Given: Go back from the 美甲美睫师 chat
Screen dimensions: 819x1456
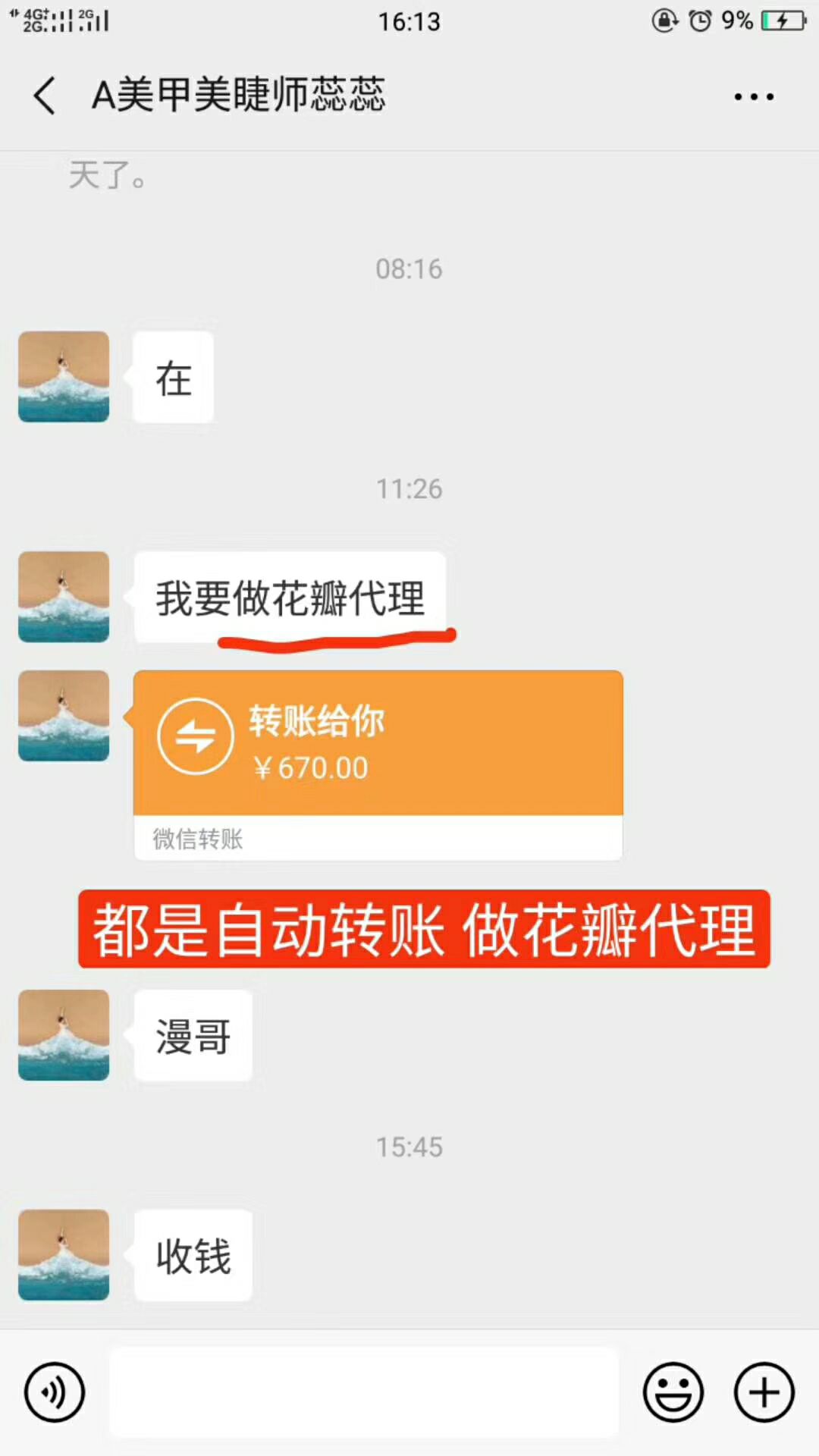Looking at the screenshot, I should (44, 96).
